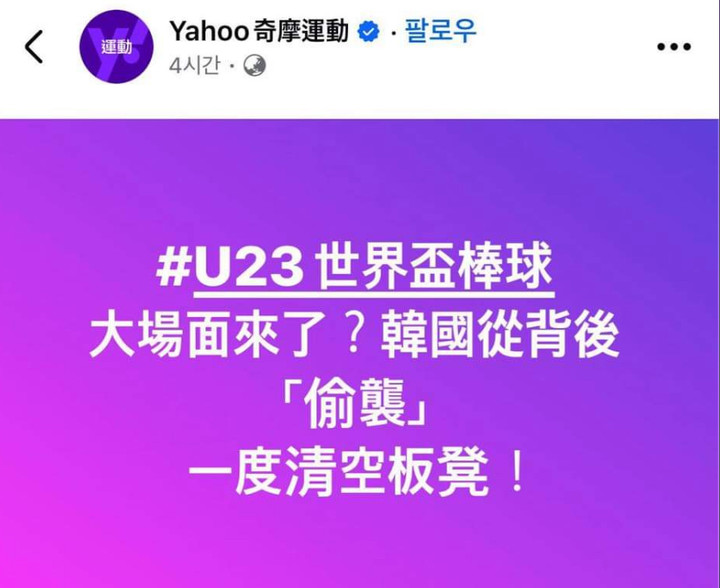Follow the page with 팔로우
720x588 pixels.
click(x=440, y=31)
